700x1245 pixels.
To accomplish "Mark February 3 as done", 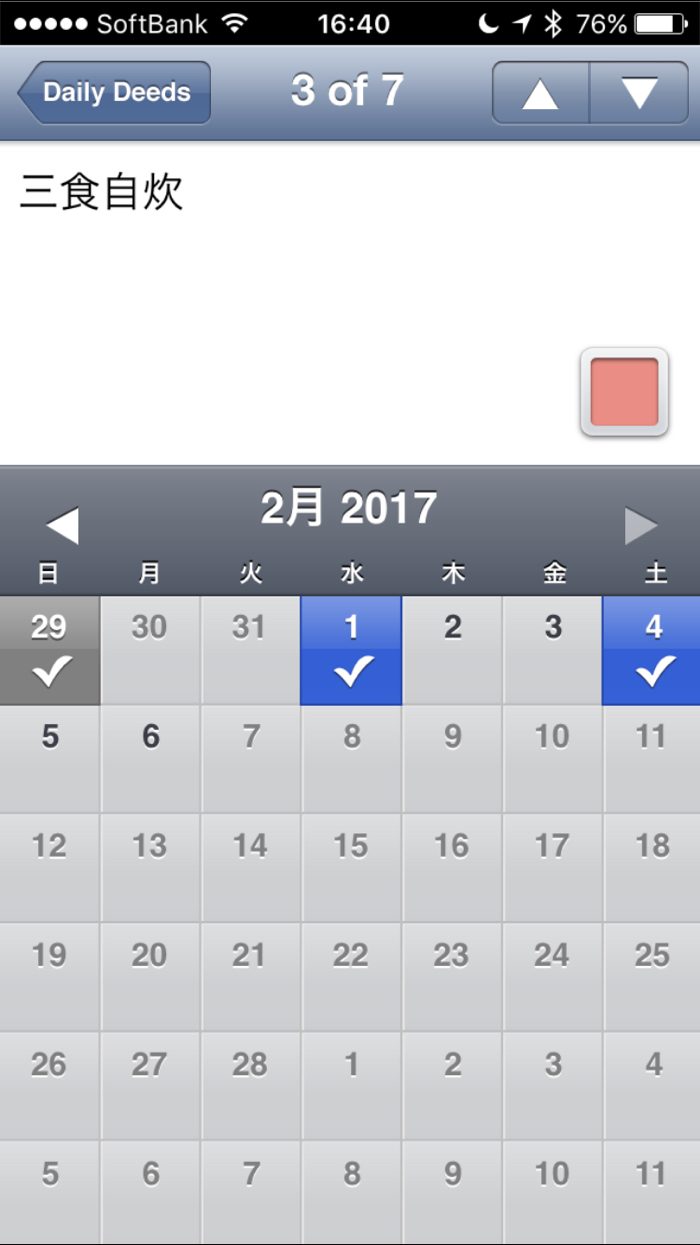I will 552,651.
